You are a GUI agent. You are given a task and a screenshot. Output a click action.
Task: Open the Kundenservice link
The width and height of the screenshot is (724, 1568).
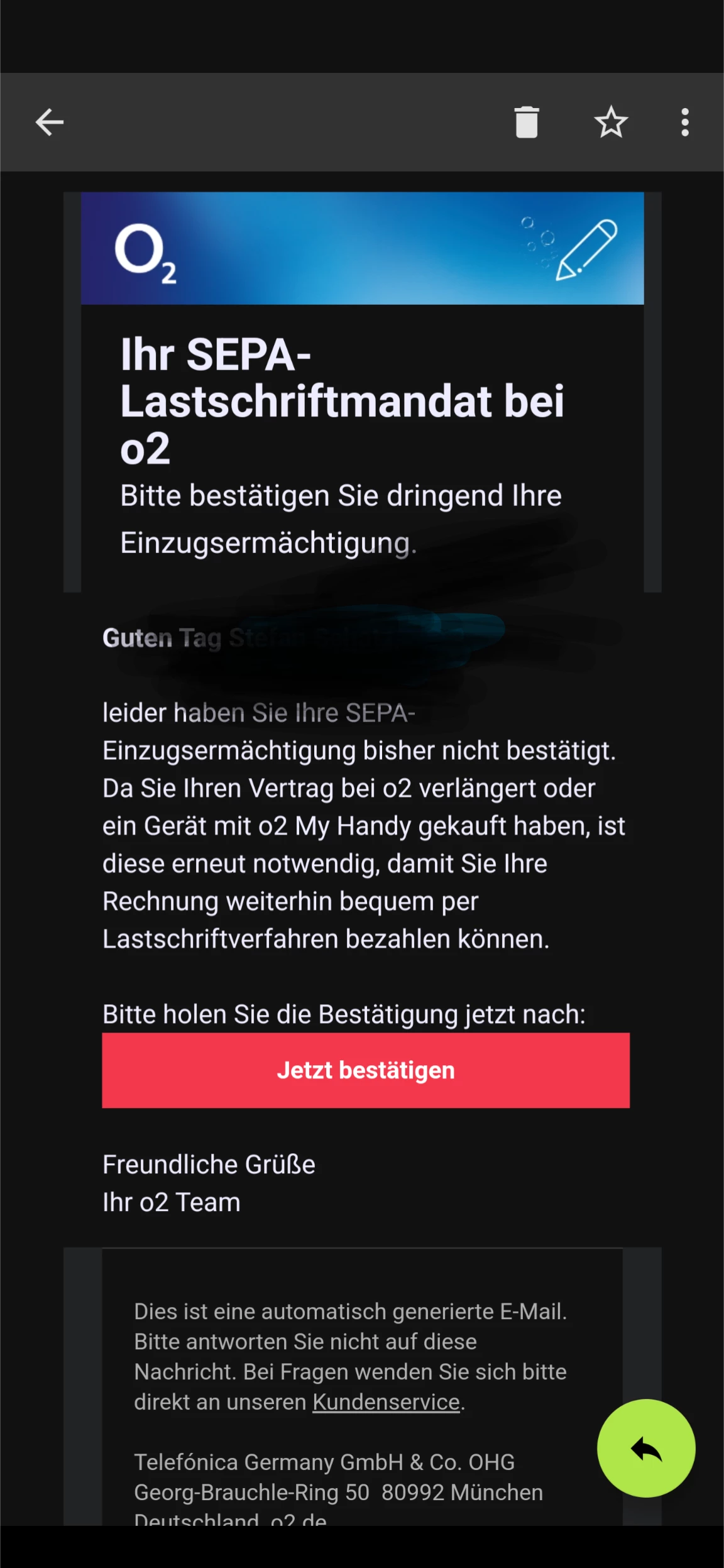tap(386, 1401)
